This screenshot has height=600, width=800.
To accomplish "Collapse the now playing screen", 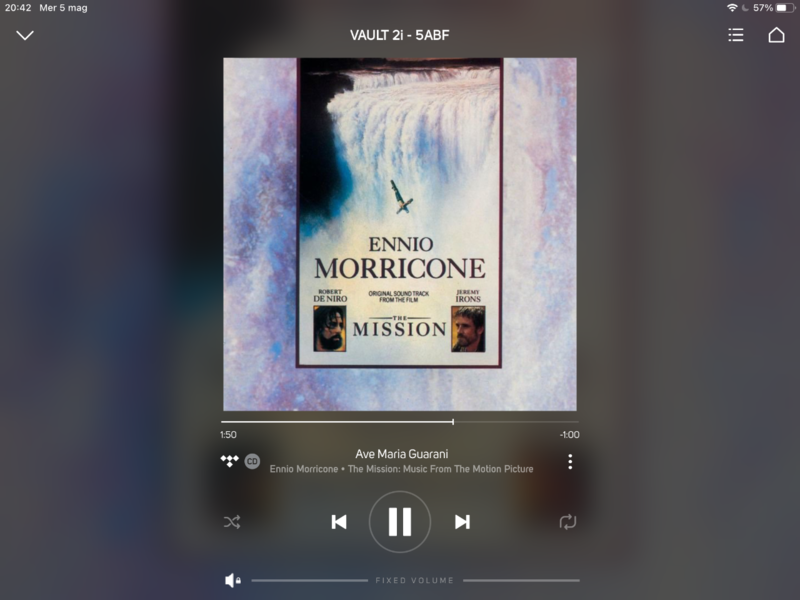I will [25, 35].
